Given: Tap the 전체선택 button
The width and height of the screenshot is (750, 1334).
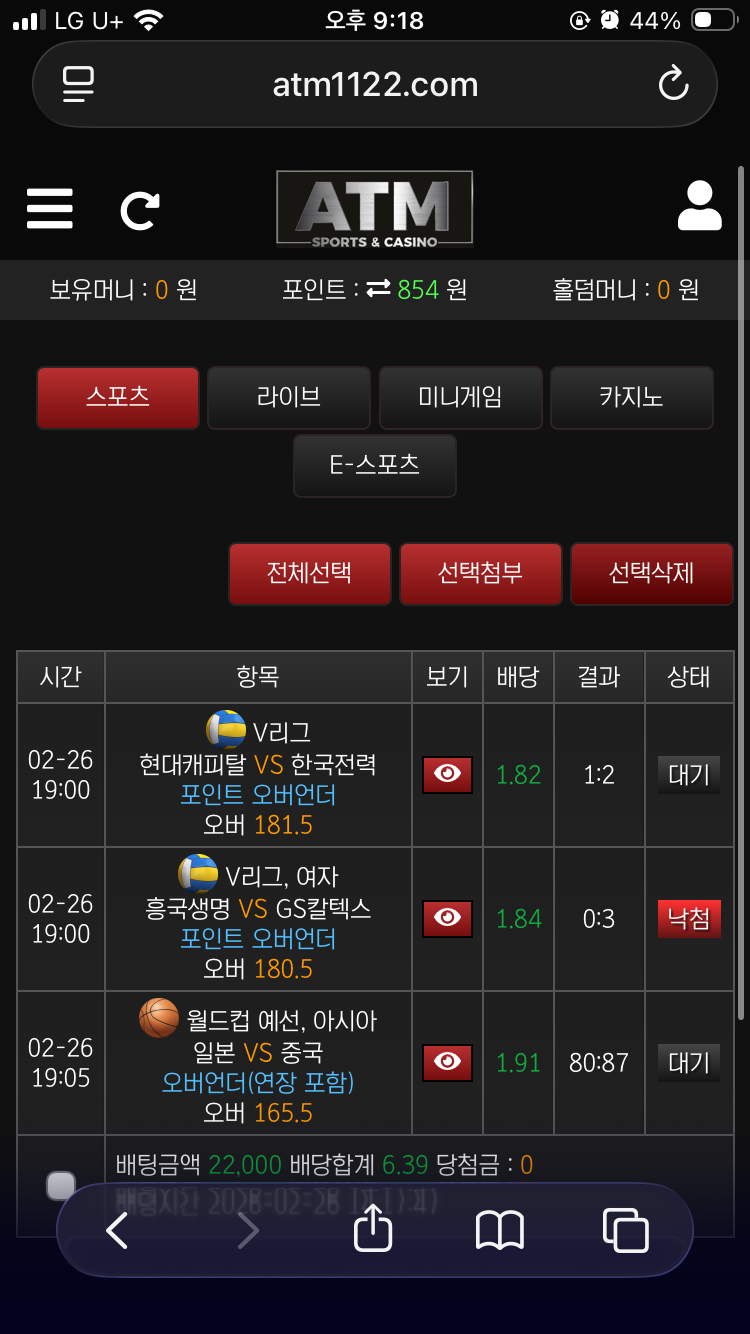Looking at the screenshot, I should (x=309, y=574).
